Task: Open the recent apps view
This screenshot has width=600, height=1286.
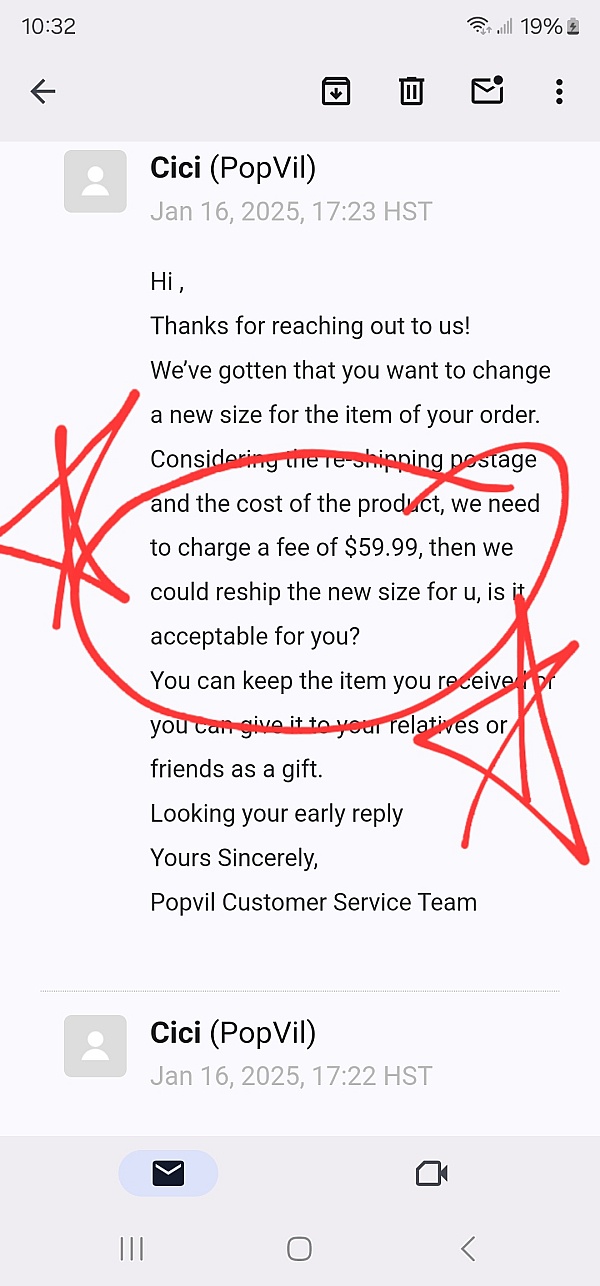Action: point(131,1248)
